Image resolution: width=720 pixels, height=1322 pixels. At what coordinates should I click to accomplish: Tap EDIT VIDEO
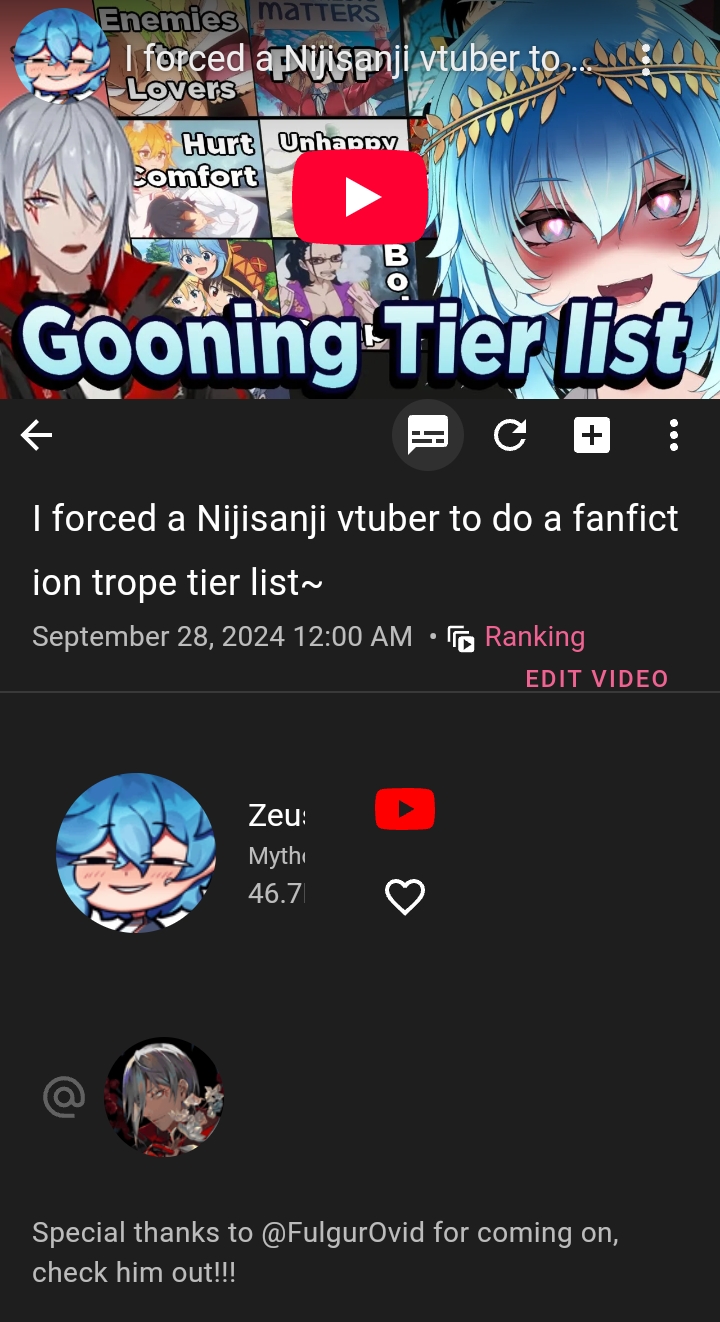pos(597,679)
